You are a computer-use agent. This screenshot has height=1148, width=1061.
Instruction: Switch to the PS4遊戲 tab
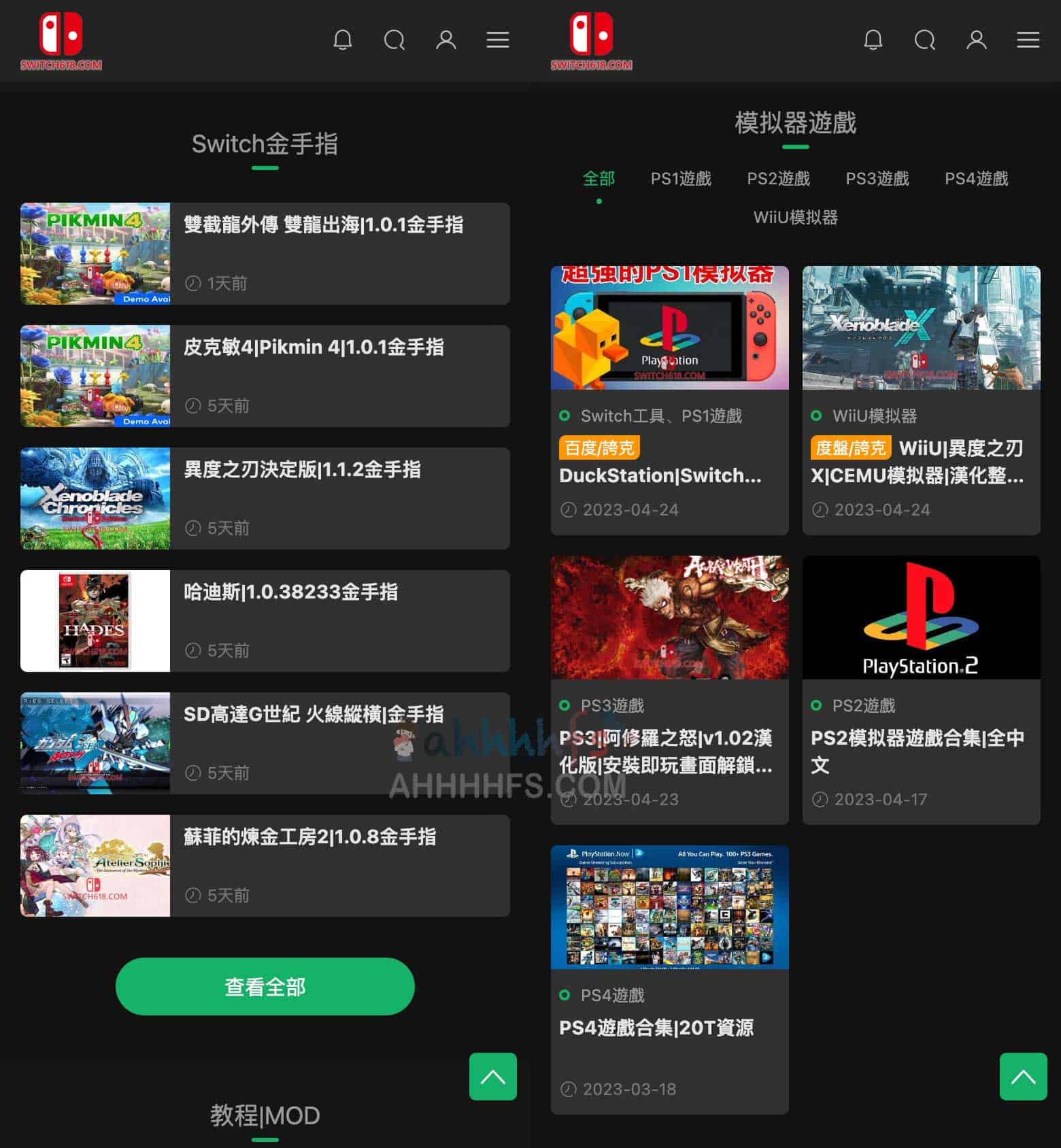976,179
